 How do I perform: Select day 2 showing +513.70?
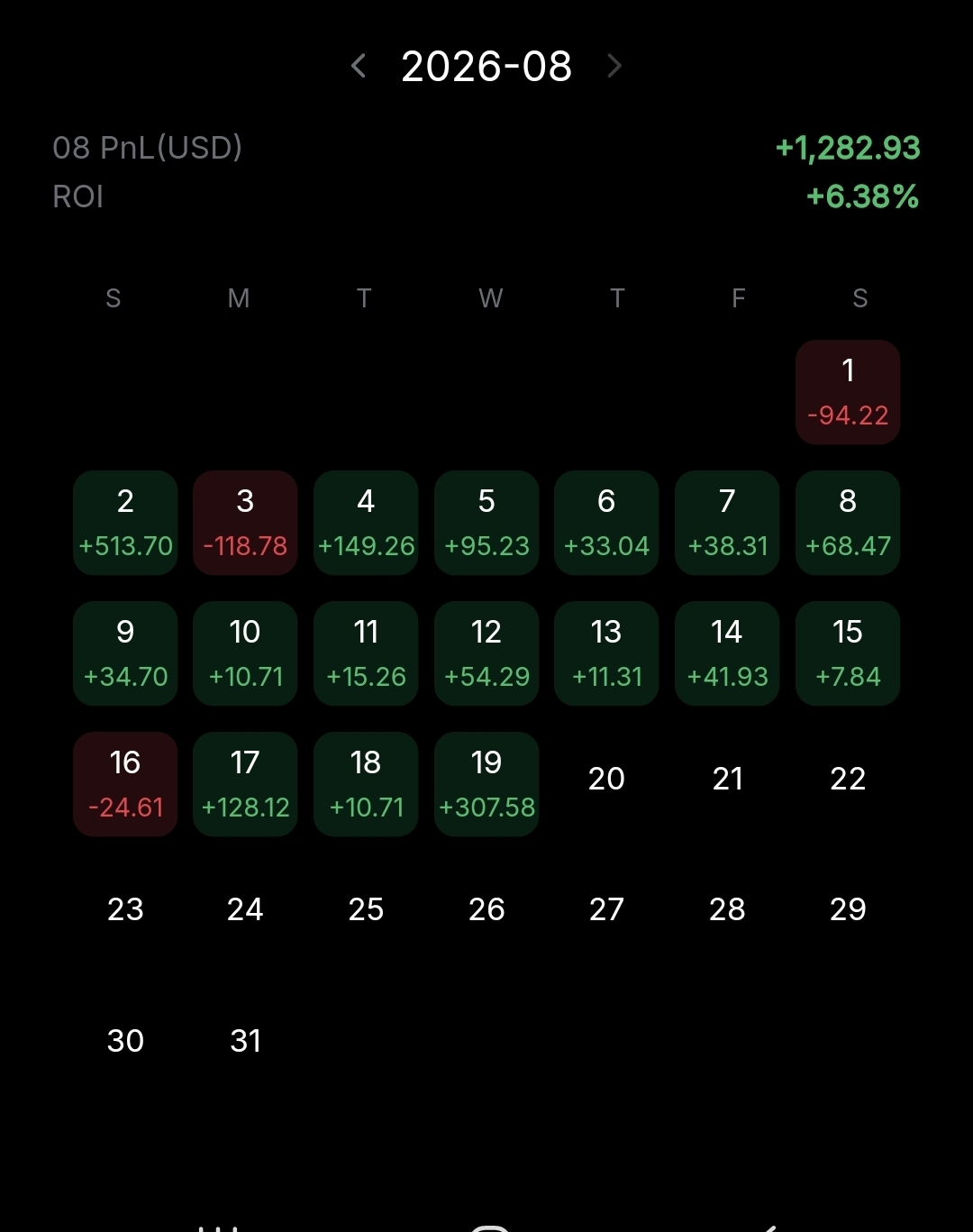(125, 523)
